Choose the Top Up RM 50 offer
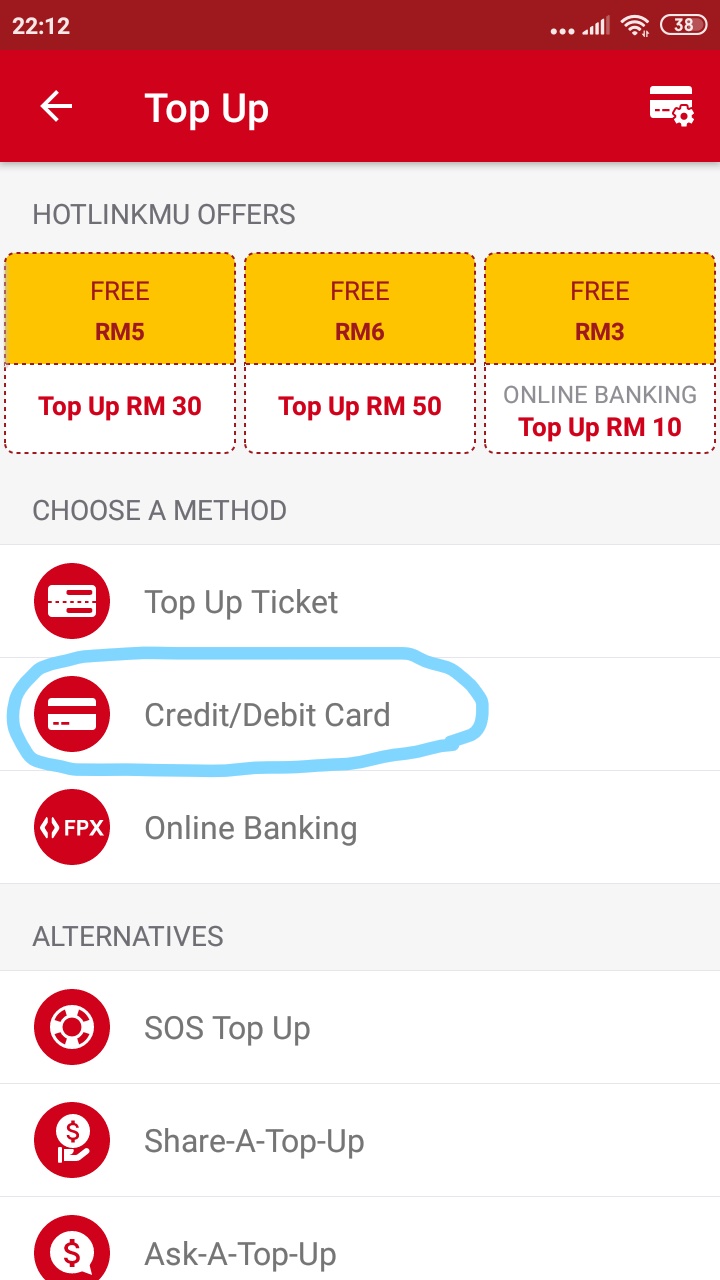The image size is (720, 1280). coord(360,353)
